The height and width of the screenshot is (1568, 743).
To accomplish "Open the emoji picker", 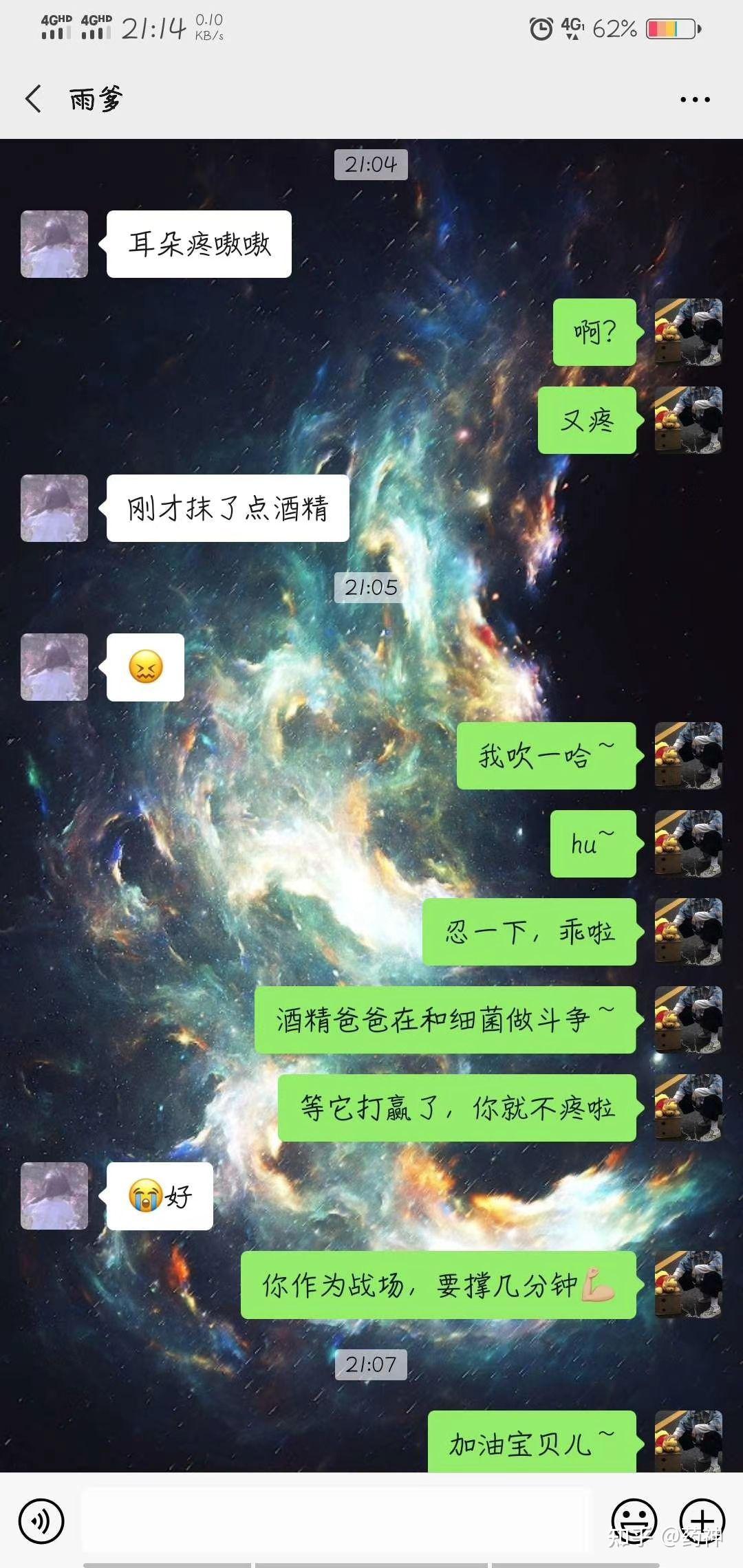I will point(634,1521).
